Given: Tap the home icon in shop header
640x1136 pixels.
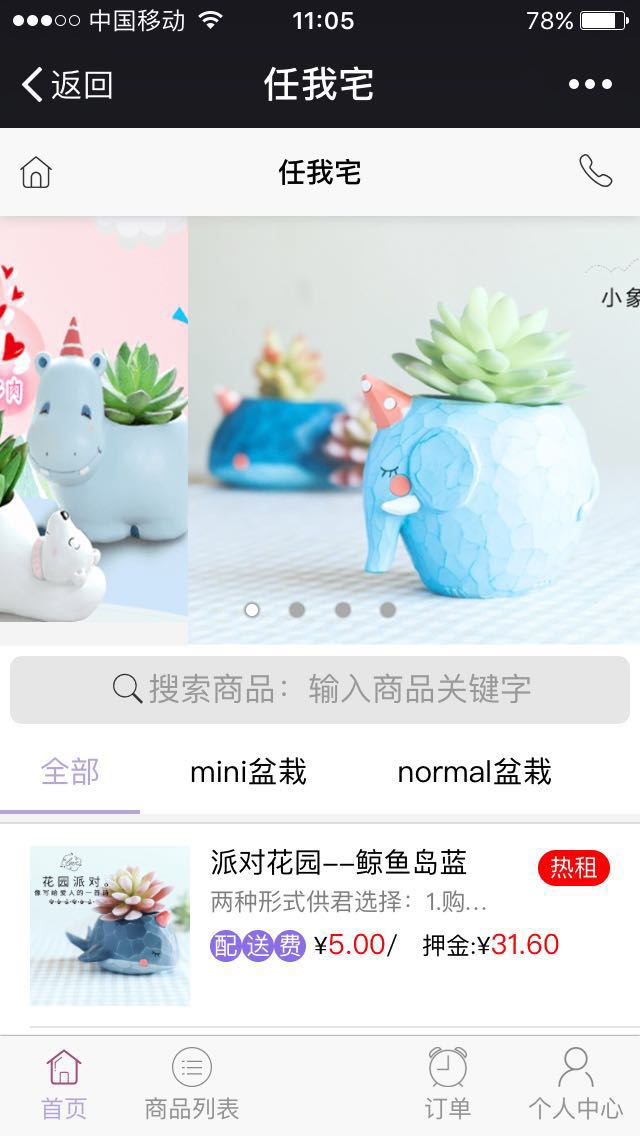Looking at the screenshot, I should point(36,172).
